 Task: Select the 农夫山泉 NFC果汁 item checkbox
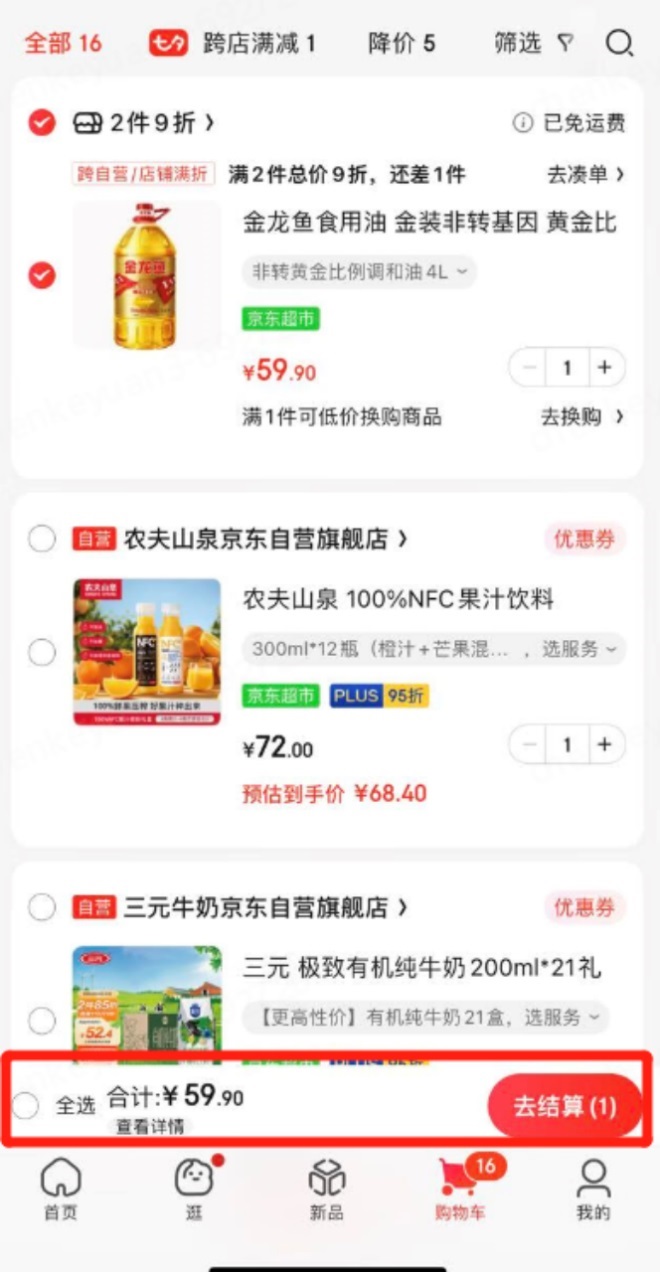42,653
